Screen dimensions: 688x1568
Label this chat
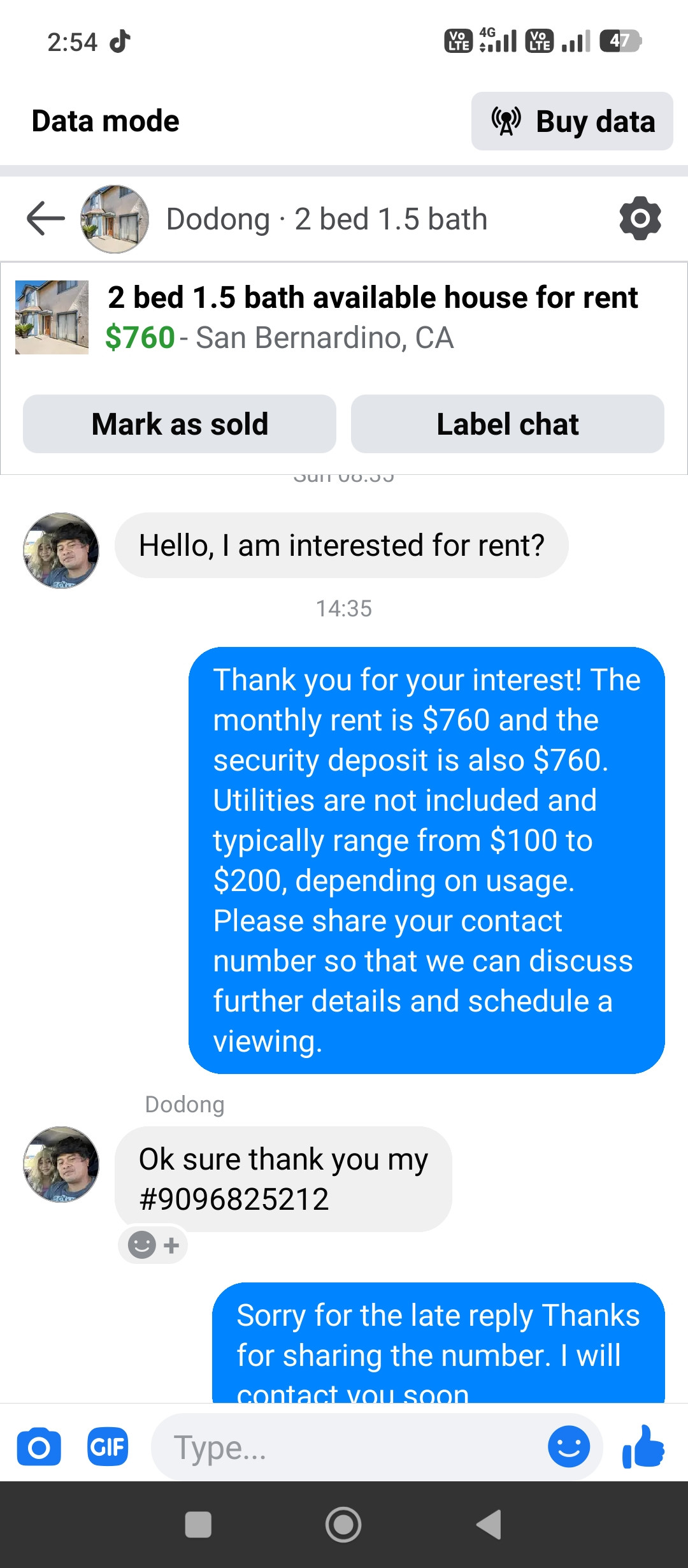(x=507, y=424)
